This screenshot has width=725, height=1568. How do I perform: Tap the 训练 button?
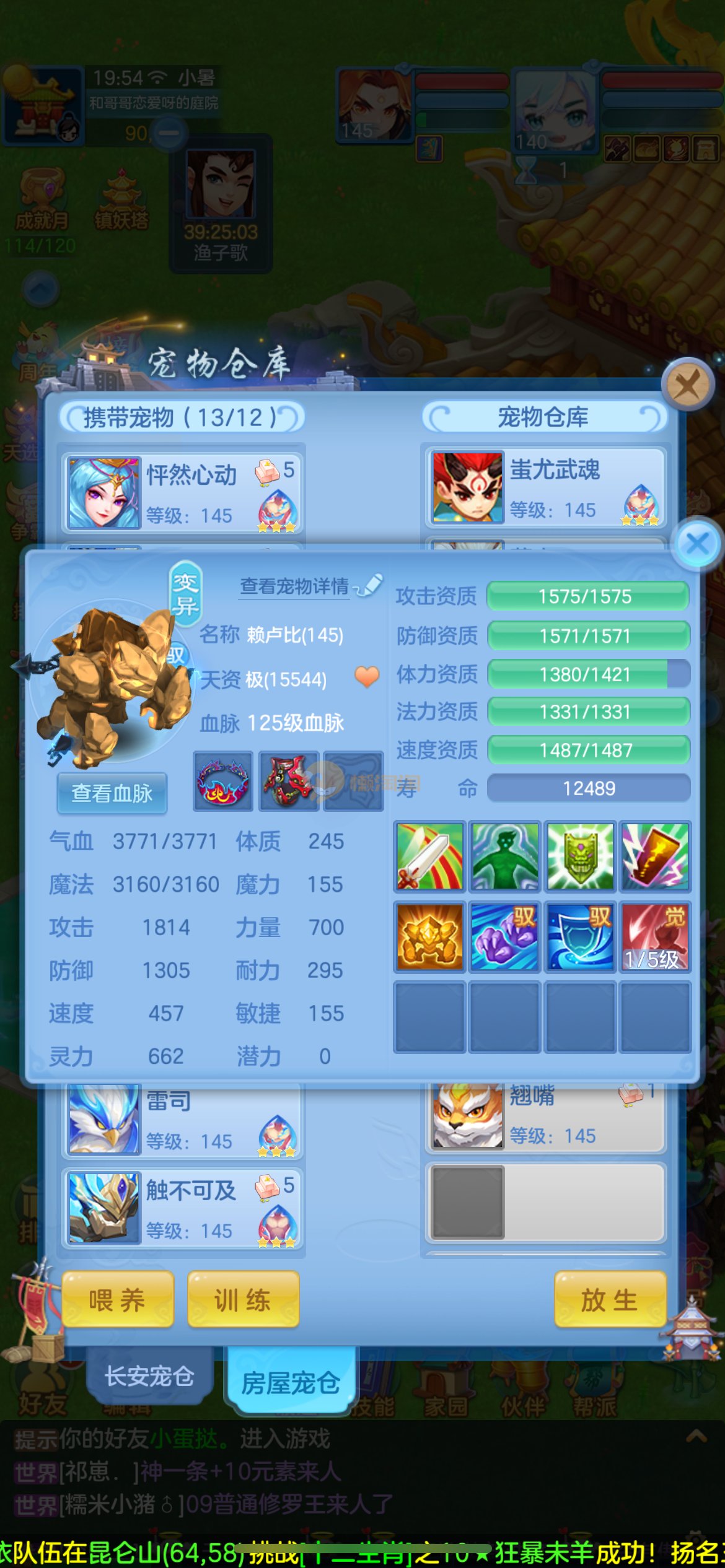coord(243,1300)
